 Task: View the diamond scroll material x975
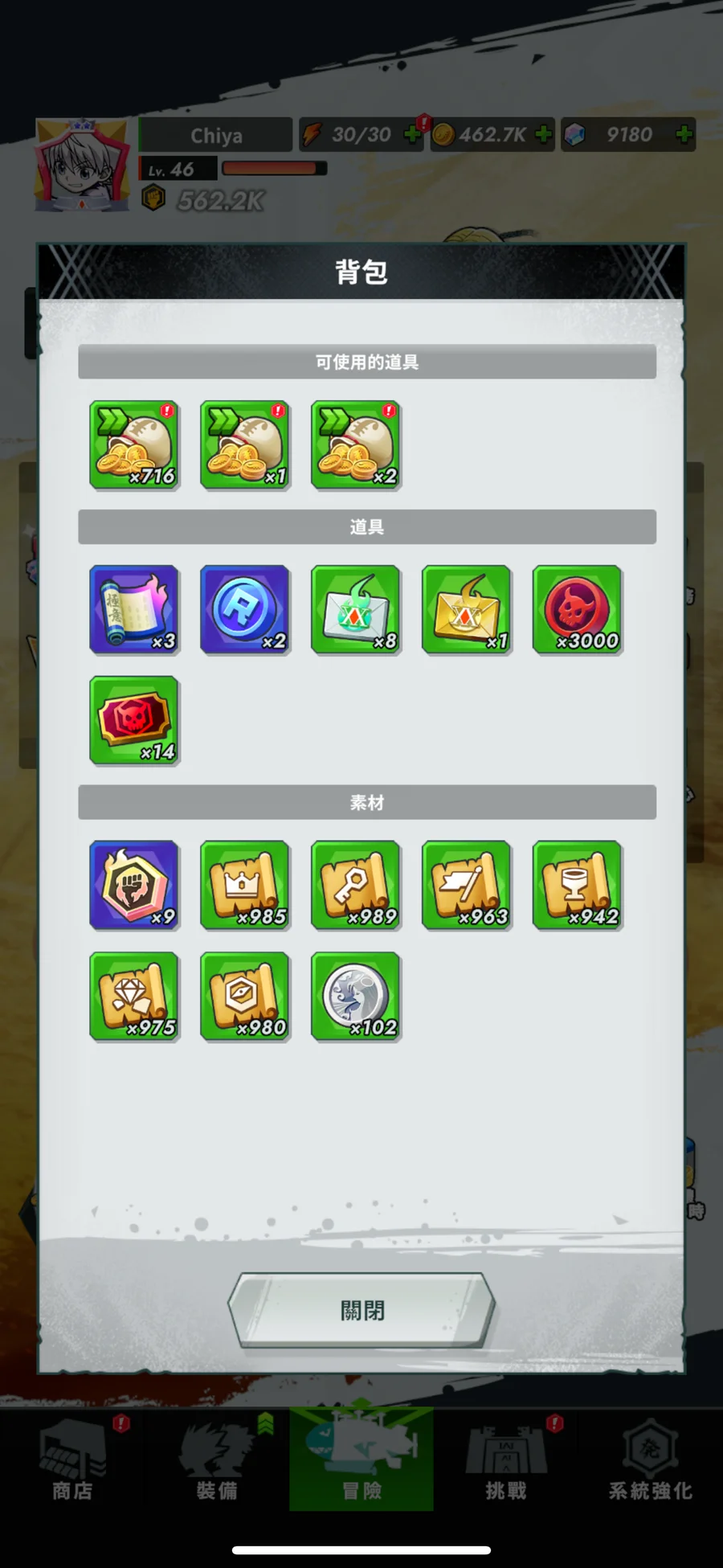click(134, 996)
